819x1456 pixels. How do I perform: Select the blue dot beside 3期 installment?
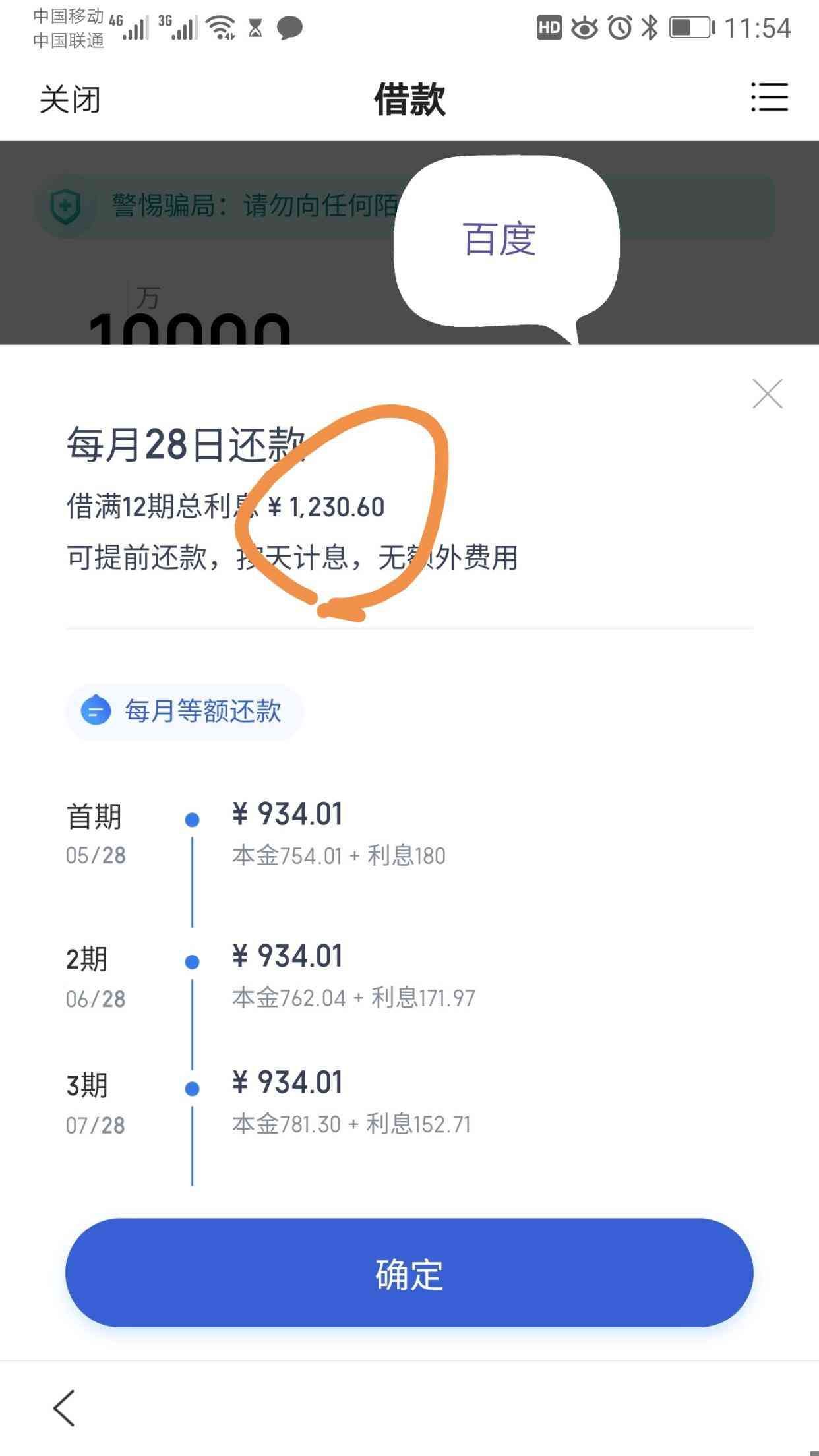191,1090
